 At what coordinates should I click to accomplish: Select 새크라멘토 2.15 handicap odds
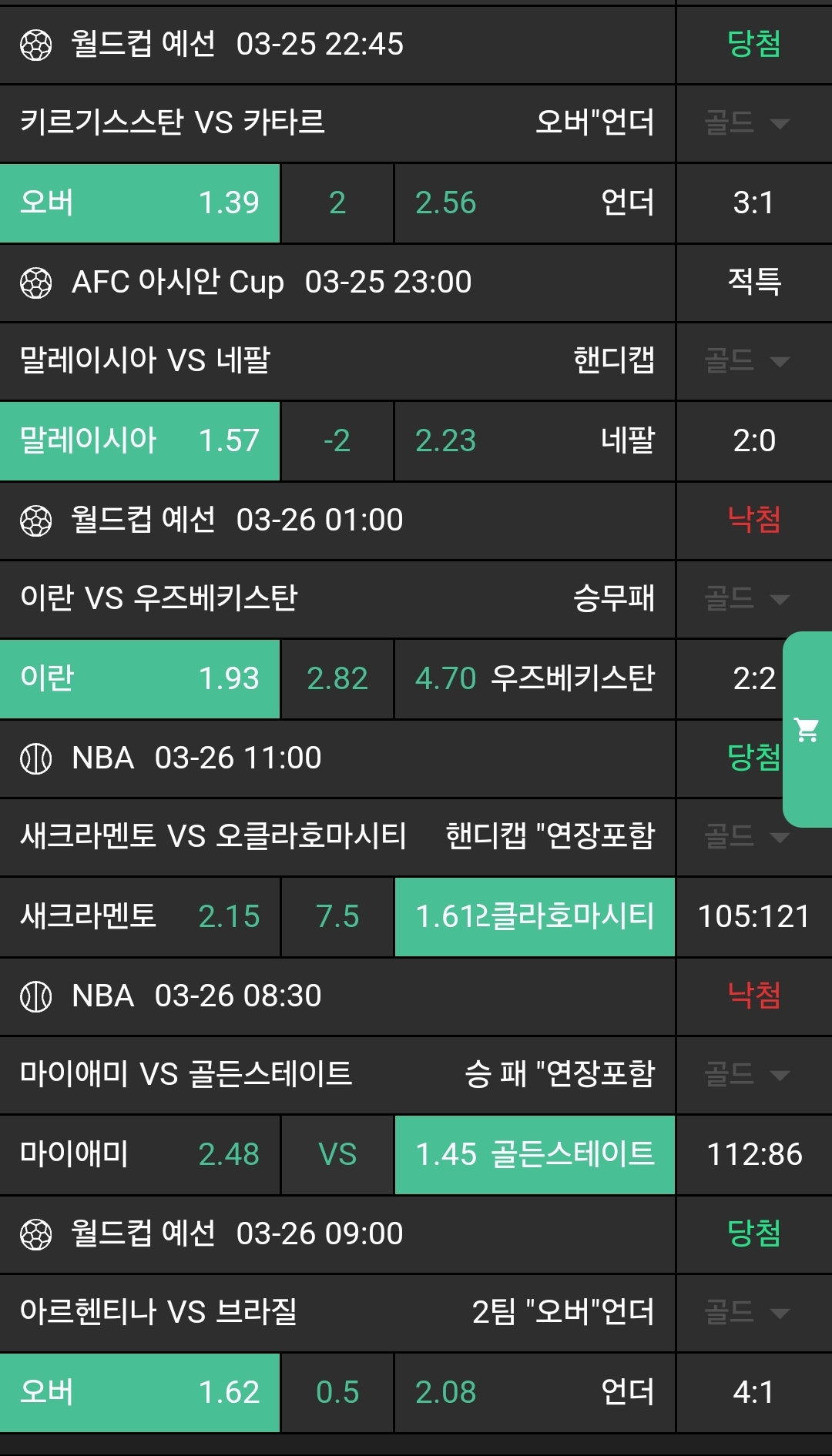click(139, 917)
